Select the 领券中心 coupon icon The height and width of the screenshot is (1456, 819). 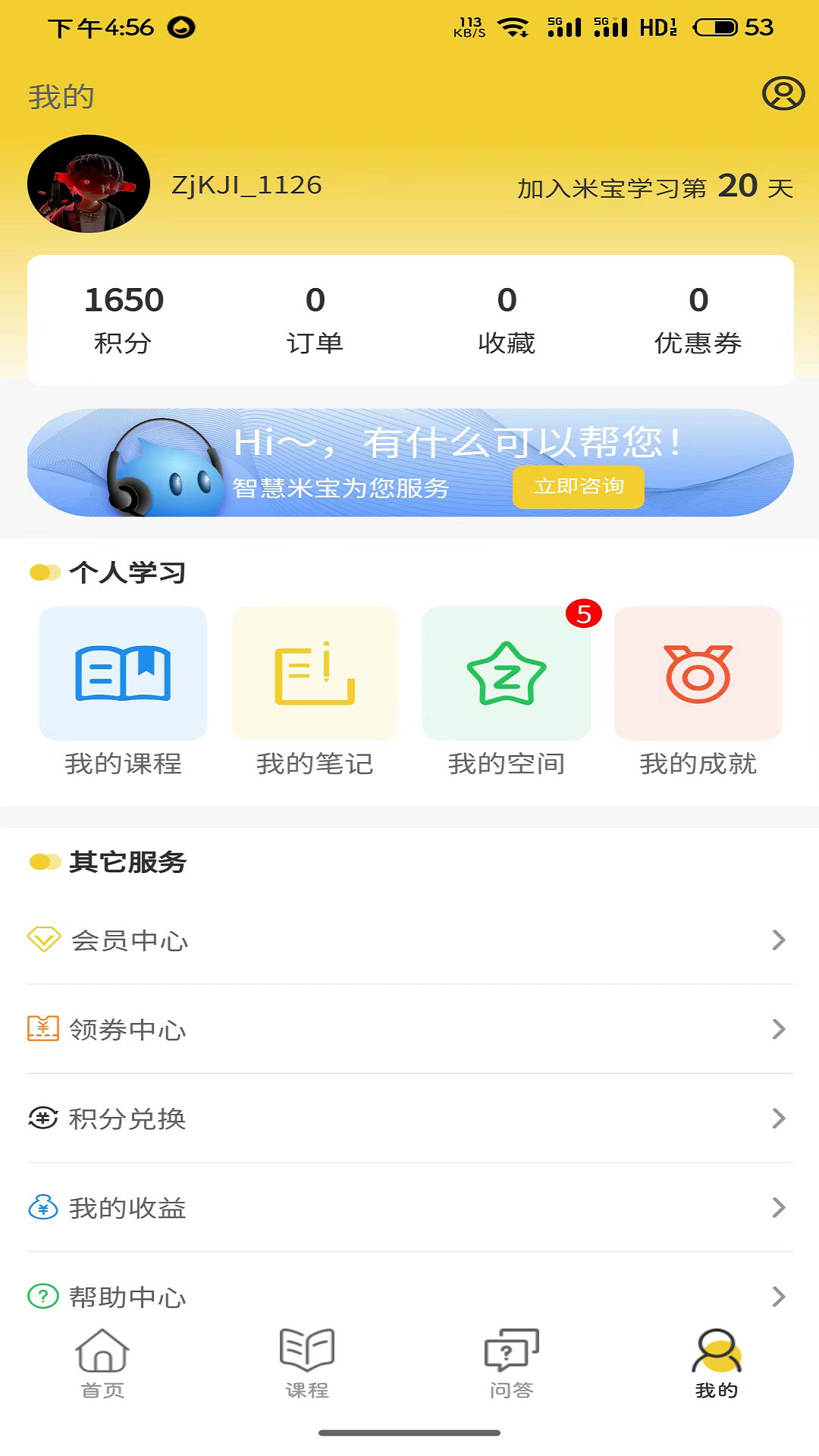[43, 1029]
